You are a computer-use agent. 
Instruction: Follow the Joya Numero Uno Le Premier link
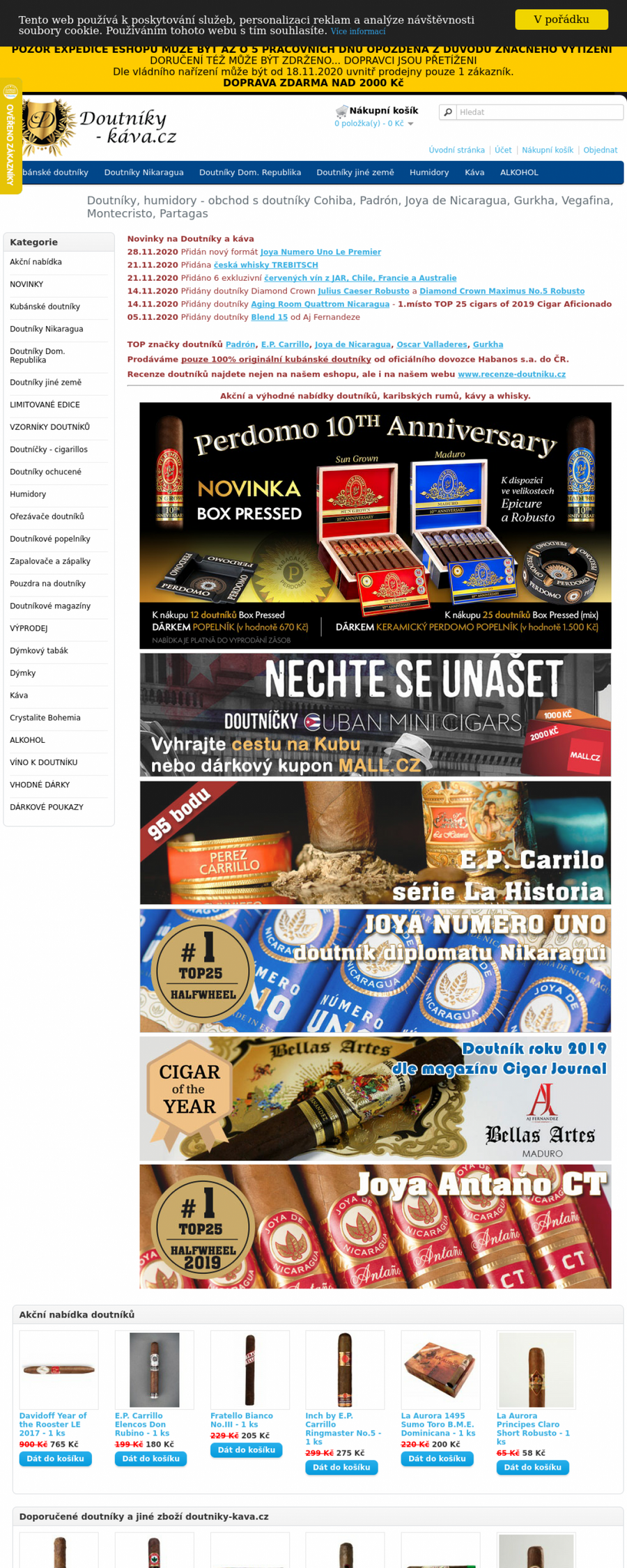point(320,252)
